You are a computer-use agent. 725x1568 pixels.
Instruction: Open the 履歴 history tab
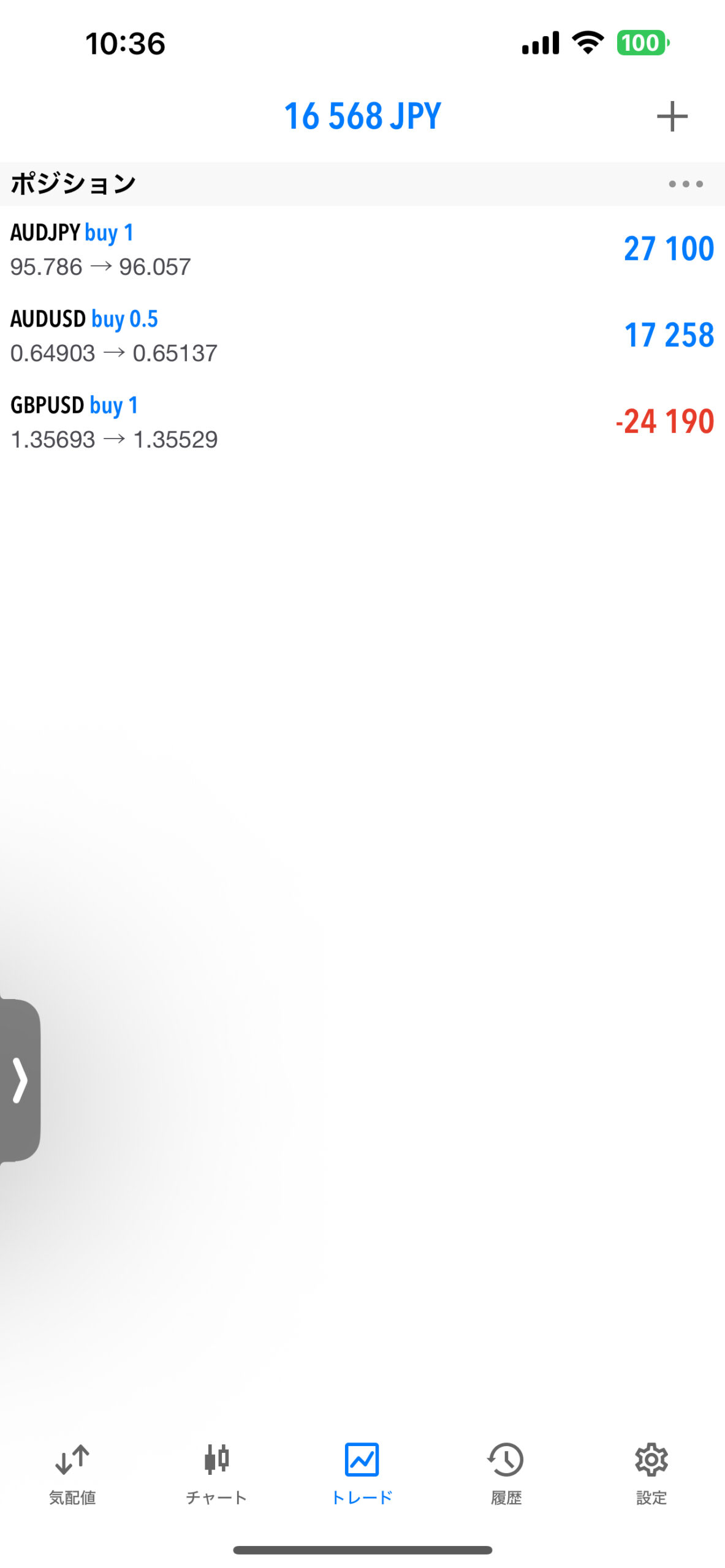tap(506, 1472)
